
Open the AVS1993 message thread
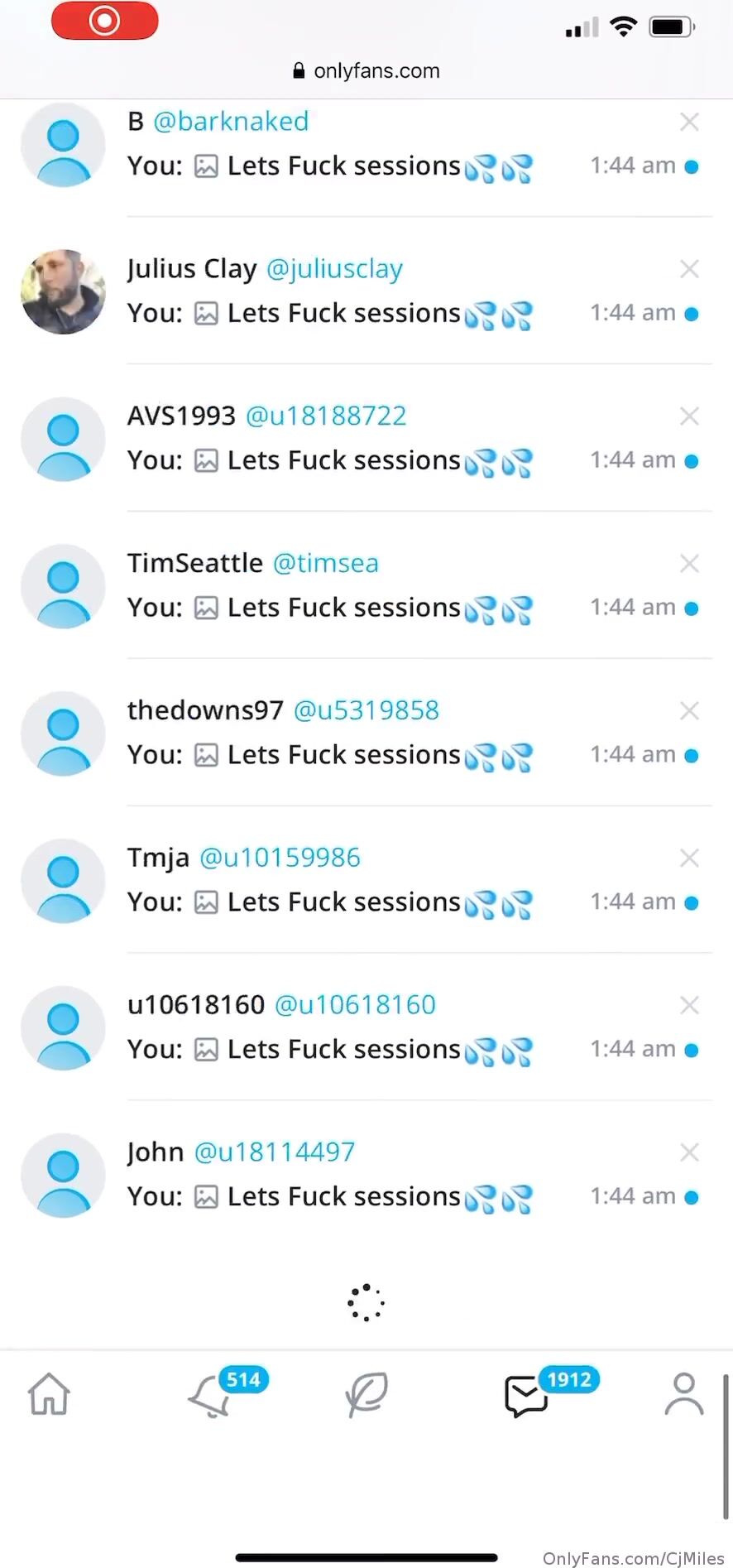tap(331, 439)
